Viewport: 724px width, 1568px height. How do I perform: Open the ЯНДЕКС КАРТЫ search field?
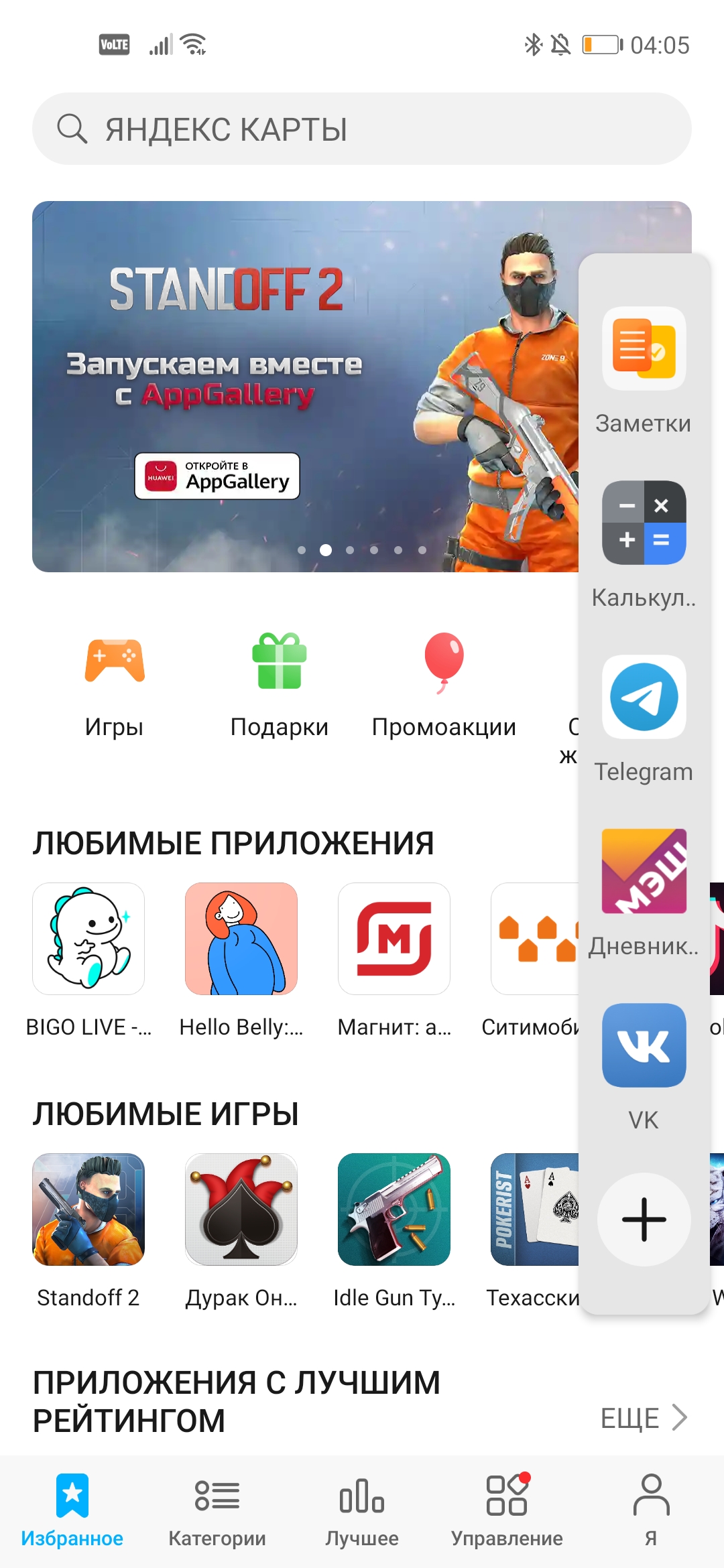pos(362,129)
